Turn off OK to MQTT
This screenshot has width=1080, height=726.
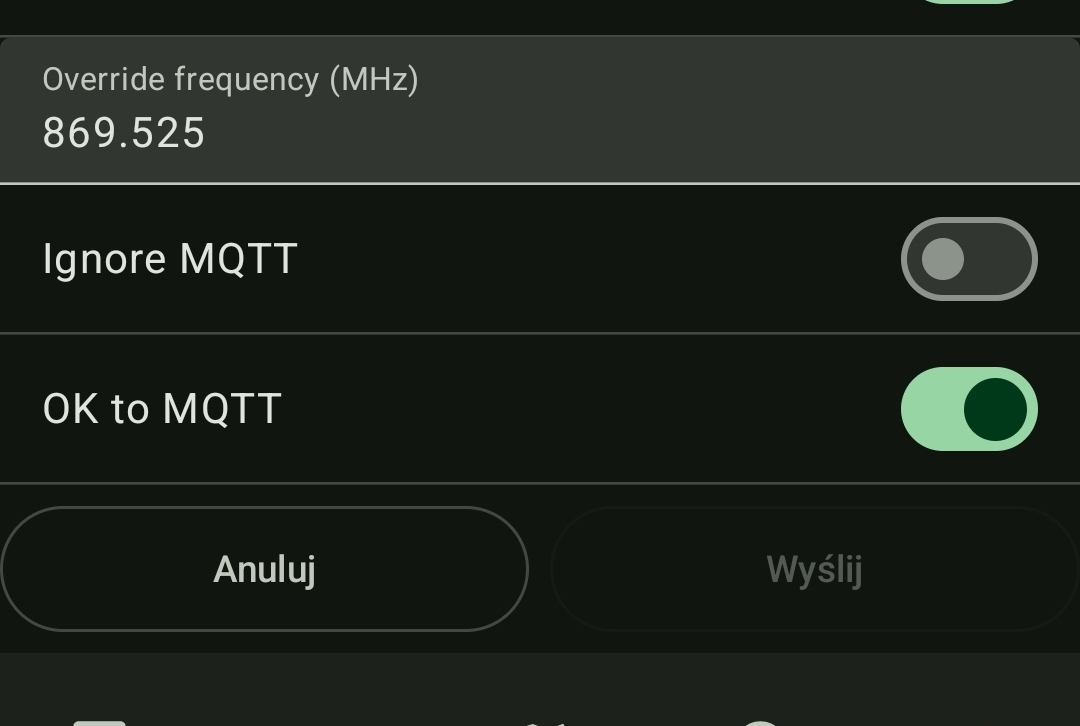(968, 409)
